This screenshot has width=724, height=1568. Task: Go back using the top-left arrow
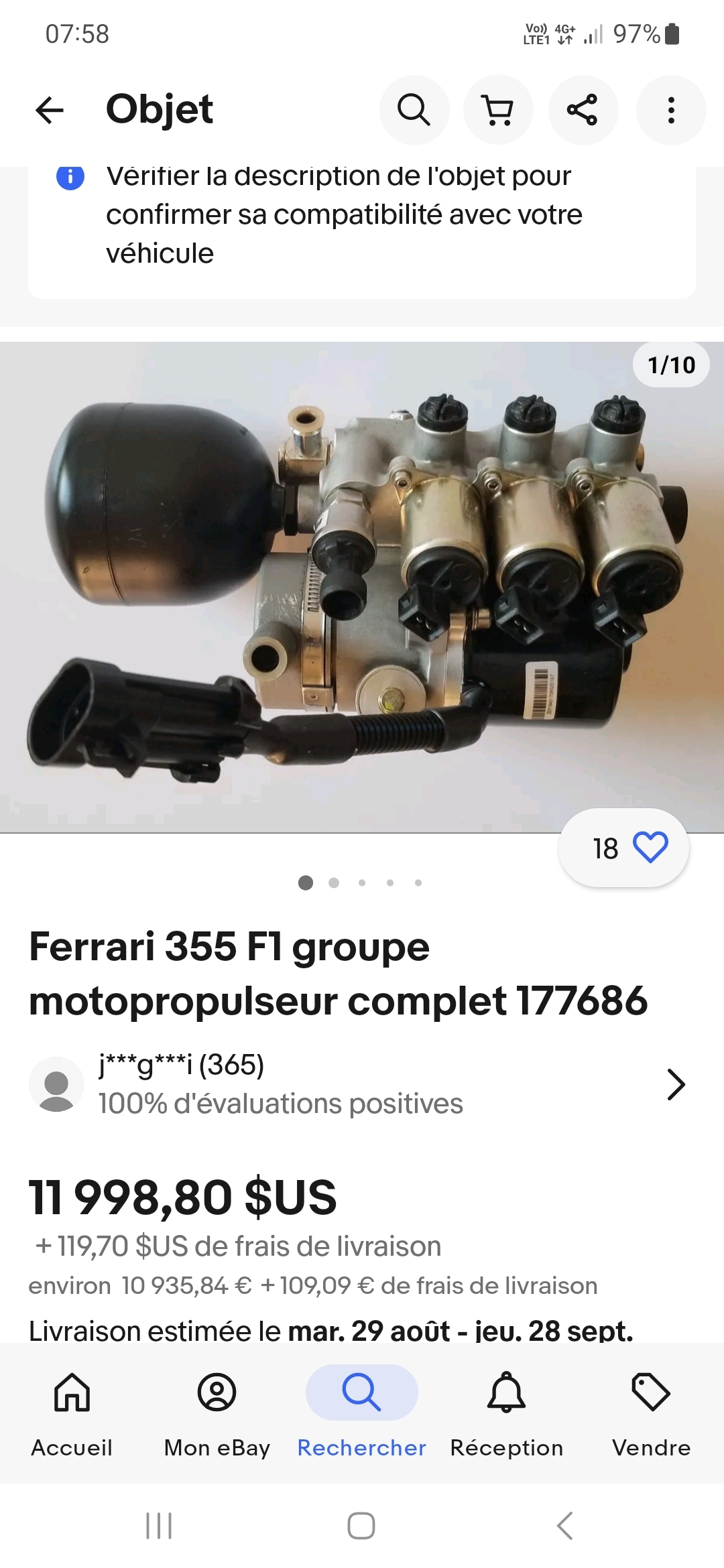click(50, 110)
